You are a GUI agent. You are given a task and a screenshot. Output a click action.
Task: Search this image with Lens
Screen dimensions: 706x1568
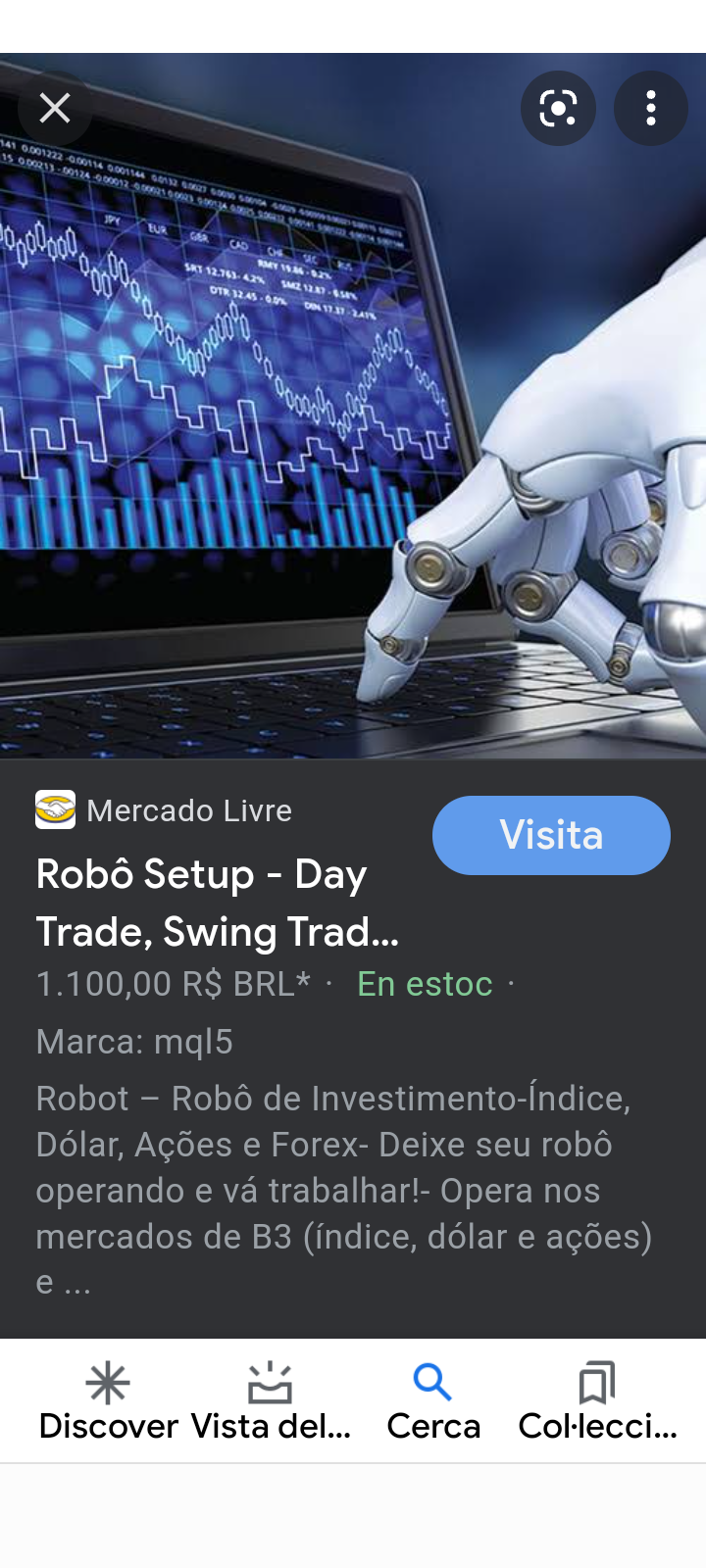[558, 108]
